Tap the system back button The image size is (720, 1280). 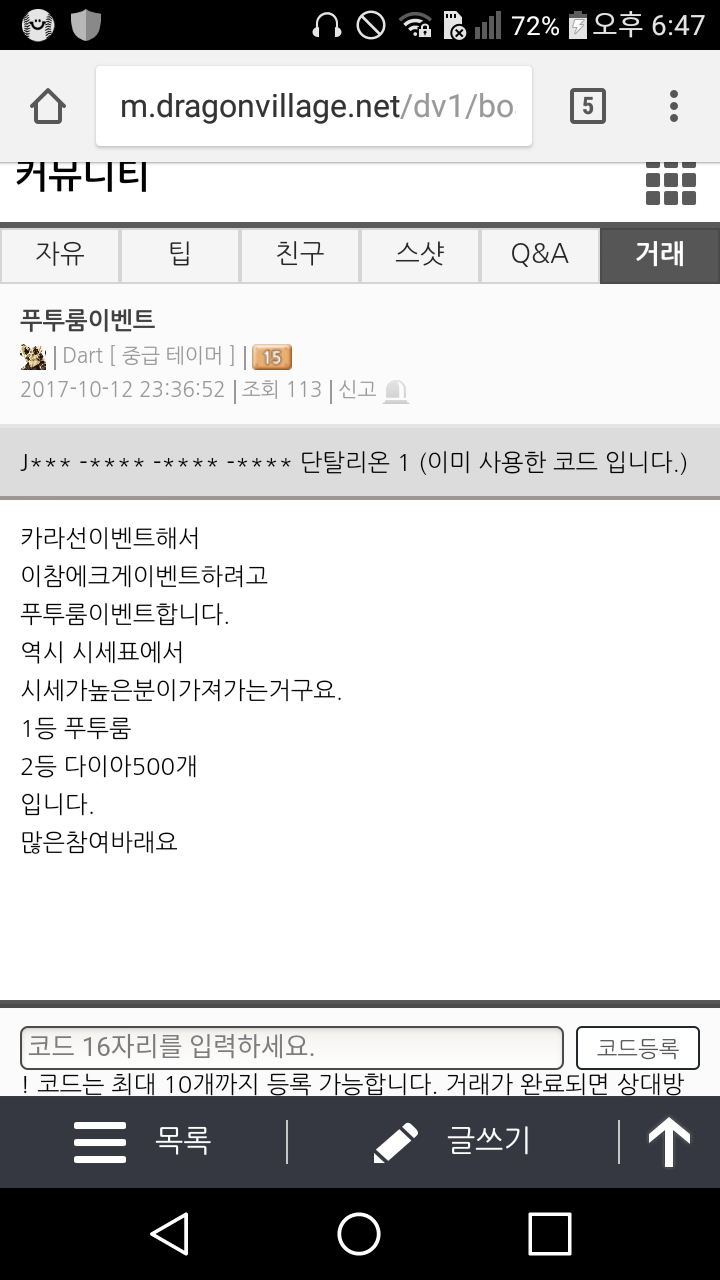(x=170, y=1233)
